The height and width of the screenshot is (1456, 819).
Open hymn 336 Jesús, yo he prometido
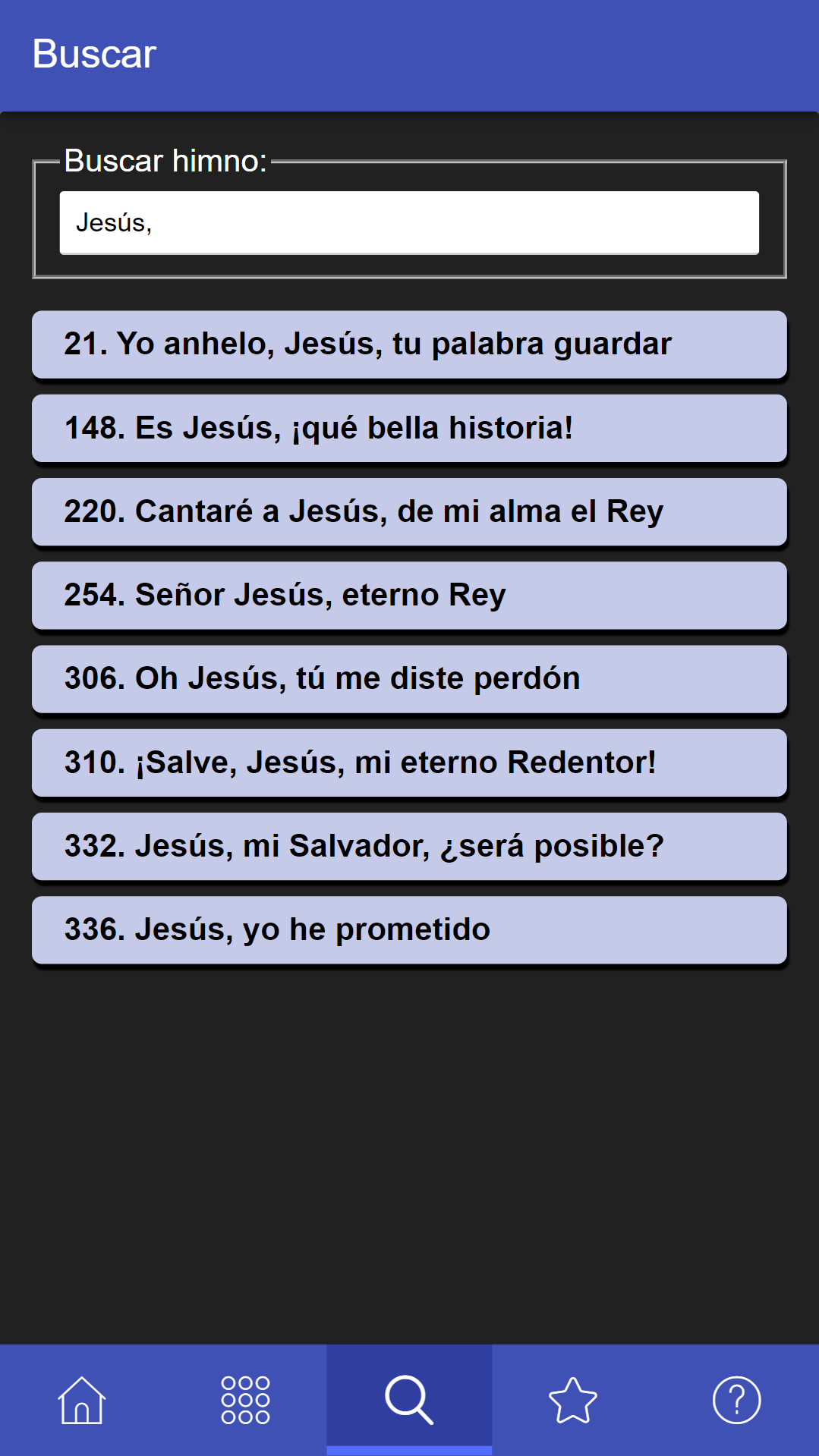click(x=409, y=930)
